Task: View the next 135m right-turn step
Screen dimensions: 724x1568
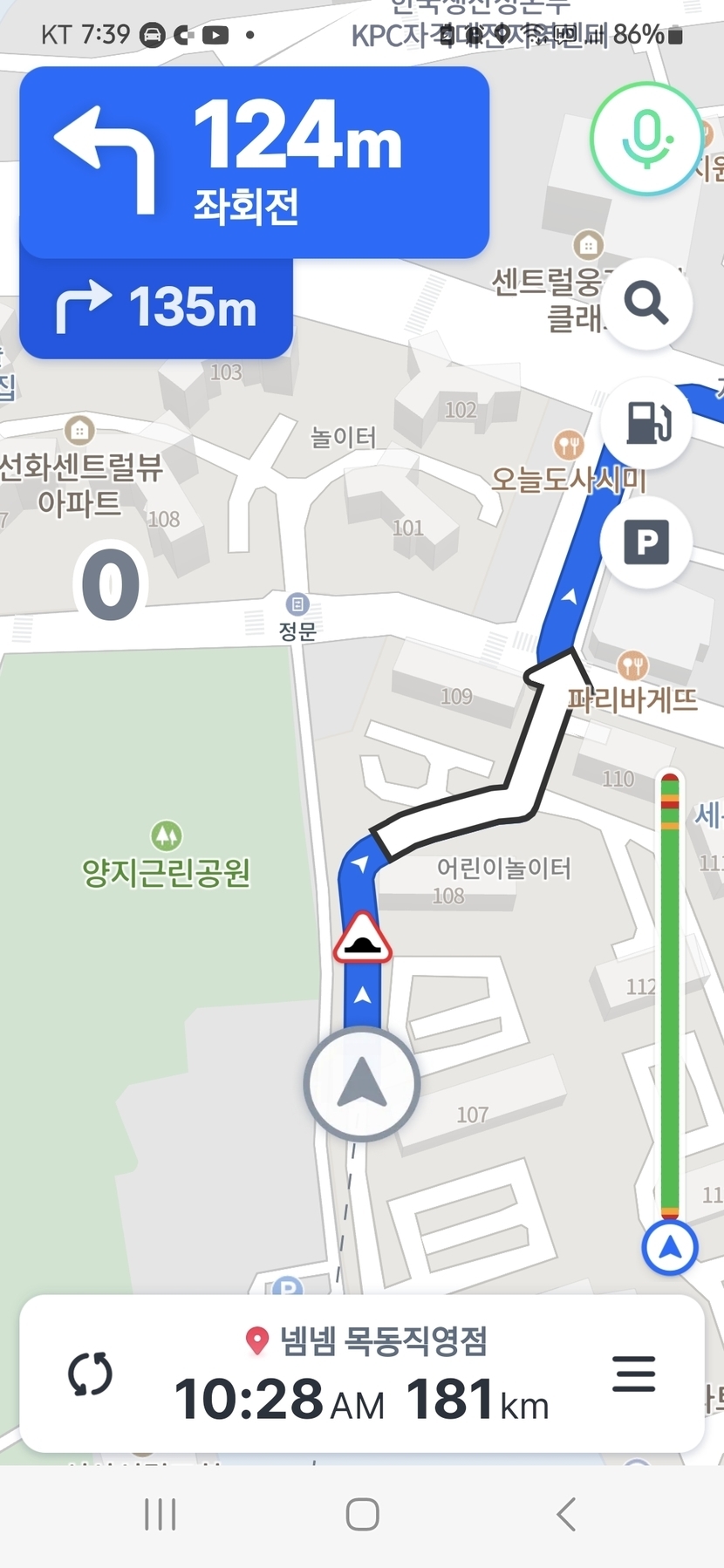Action: pos(157,308)
